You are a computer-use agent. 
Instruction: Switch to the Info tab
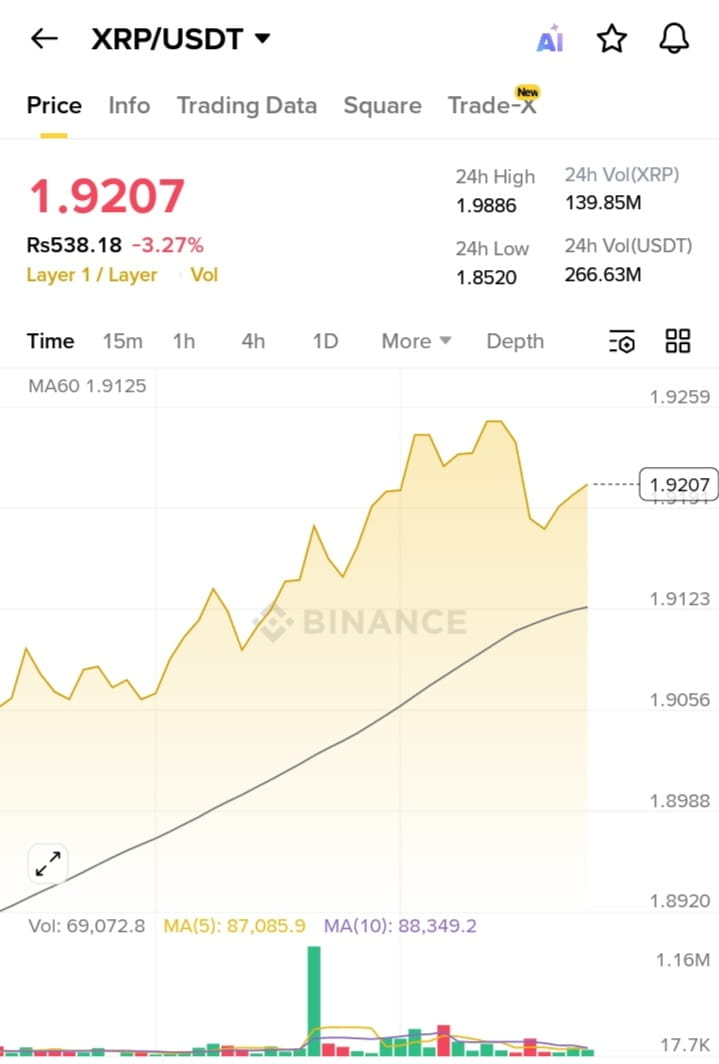[129, 106]
